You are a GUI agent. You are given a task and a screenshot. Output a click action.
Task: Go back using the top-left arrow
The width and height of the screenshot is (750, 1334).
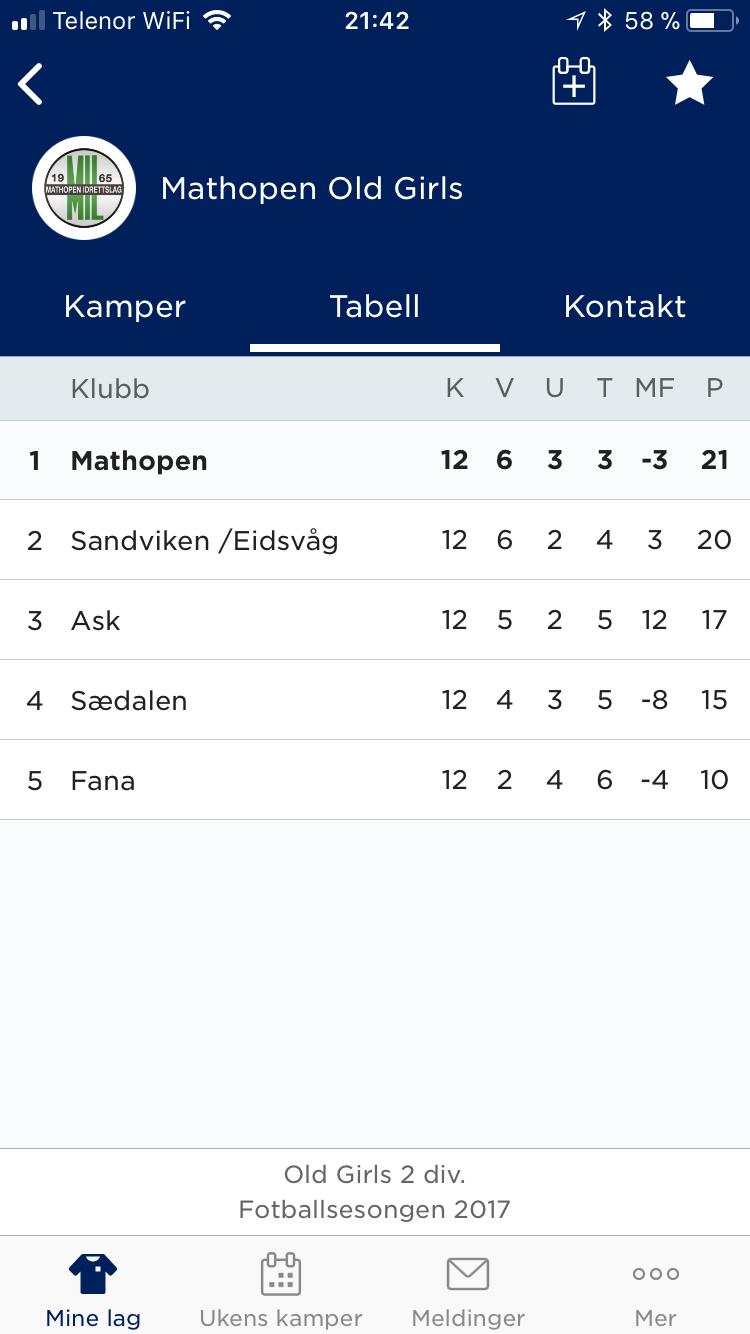(x=31, y=84)
